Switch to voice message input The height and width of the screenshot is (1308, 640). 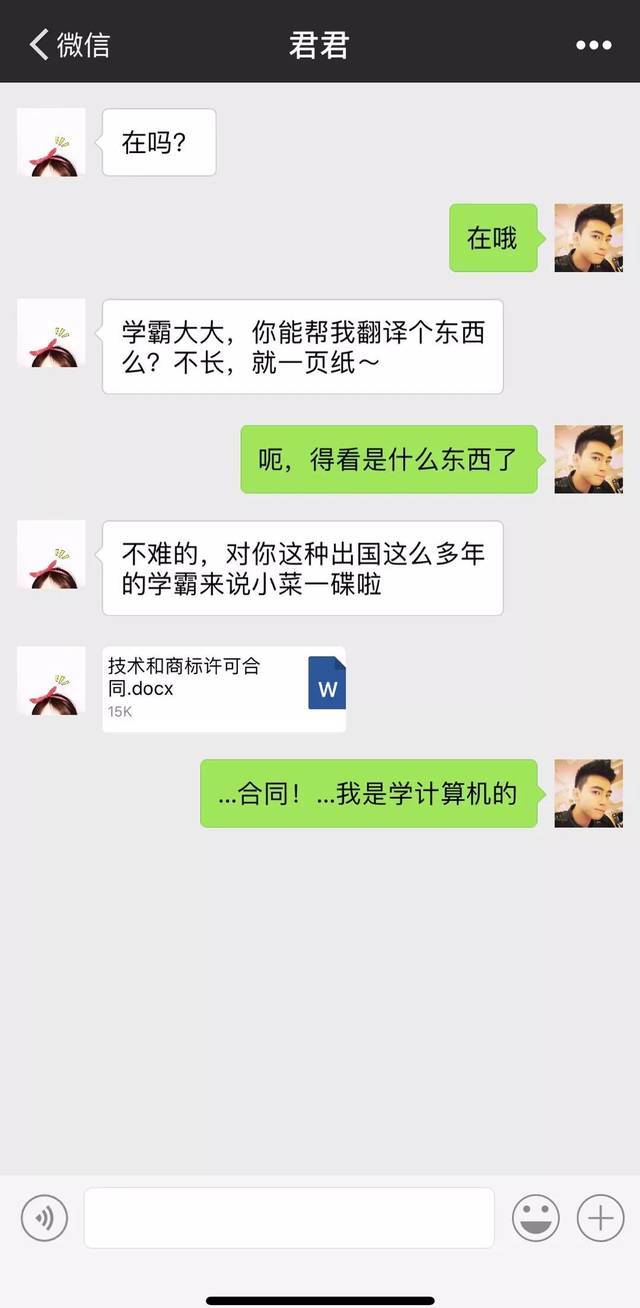pos(44,1218)
